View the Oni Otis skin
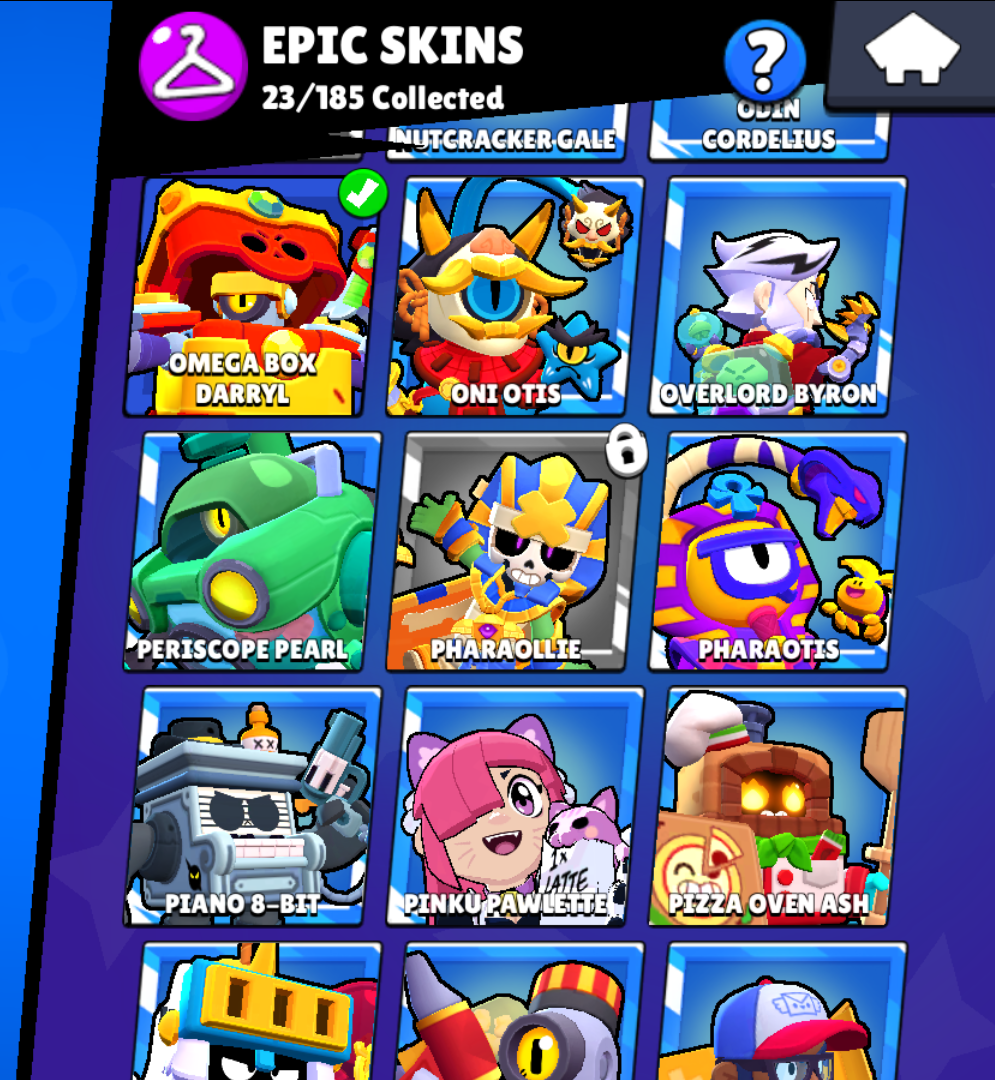The height and width of the screenshot is (1080, 995). coord(515,297)
